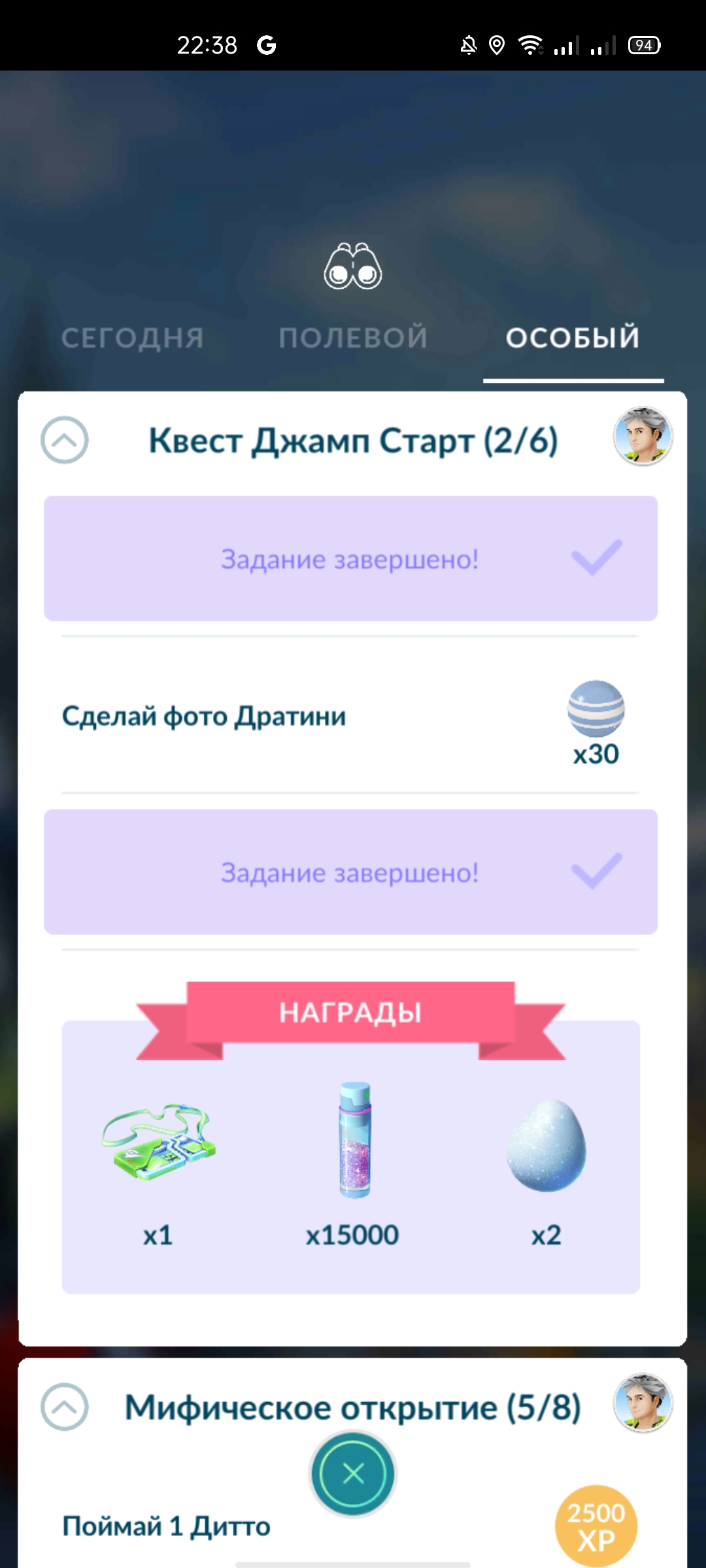The image size is (706, 1568).
Task: Collapse the Мифическое открытие section
Action: tap(65, 1407)
